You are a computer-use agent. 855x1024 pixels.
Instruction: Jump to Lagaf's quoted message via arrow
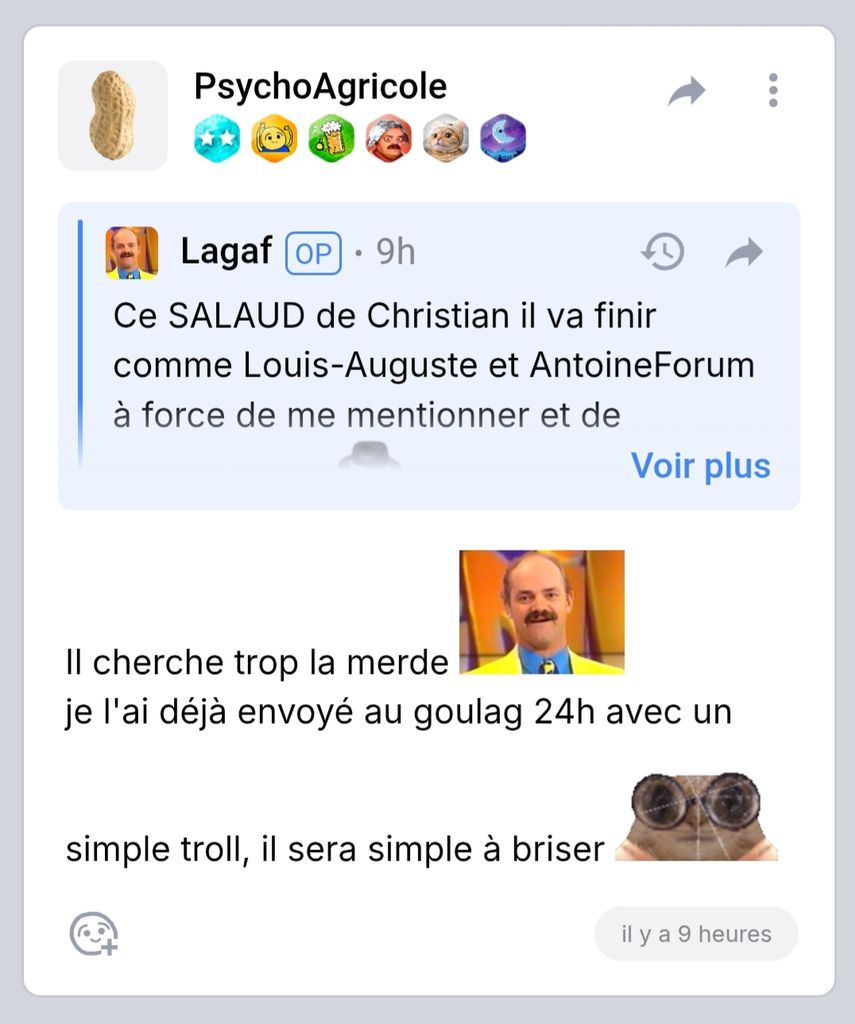coord(743,253)
